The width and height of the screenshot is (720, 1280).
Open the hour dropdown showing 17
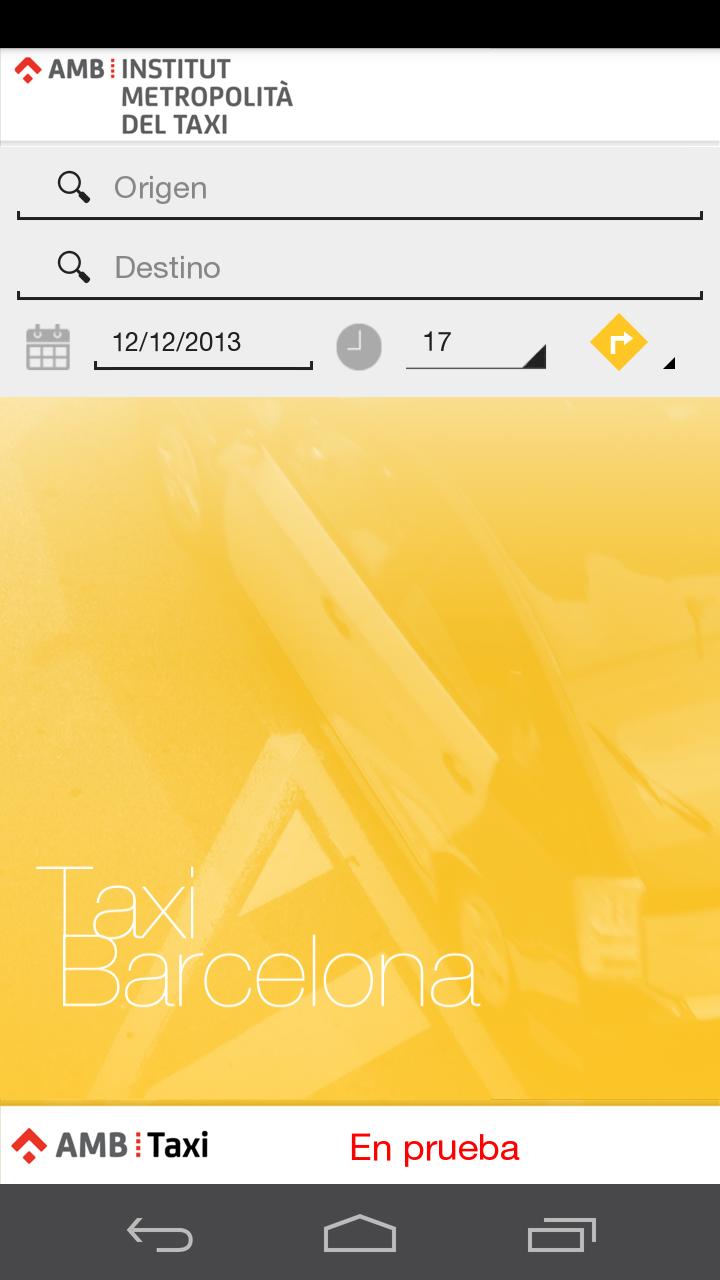point(475,343)
